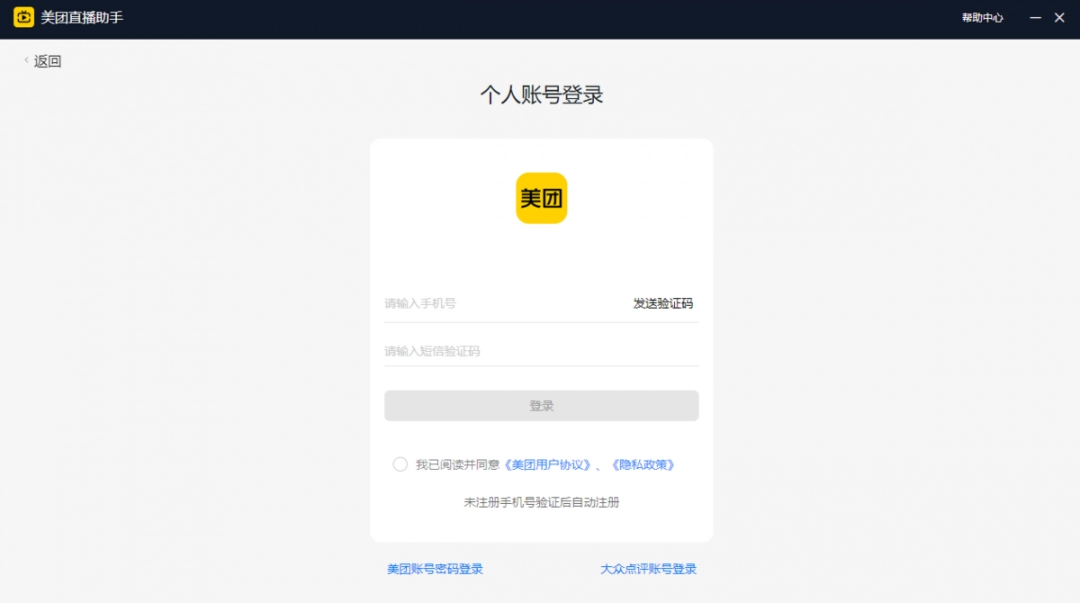Open 帮助中心 help center

[982, 18]
